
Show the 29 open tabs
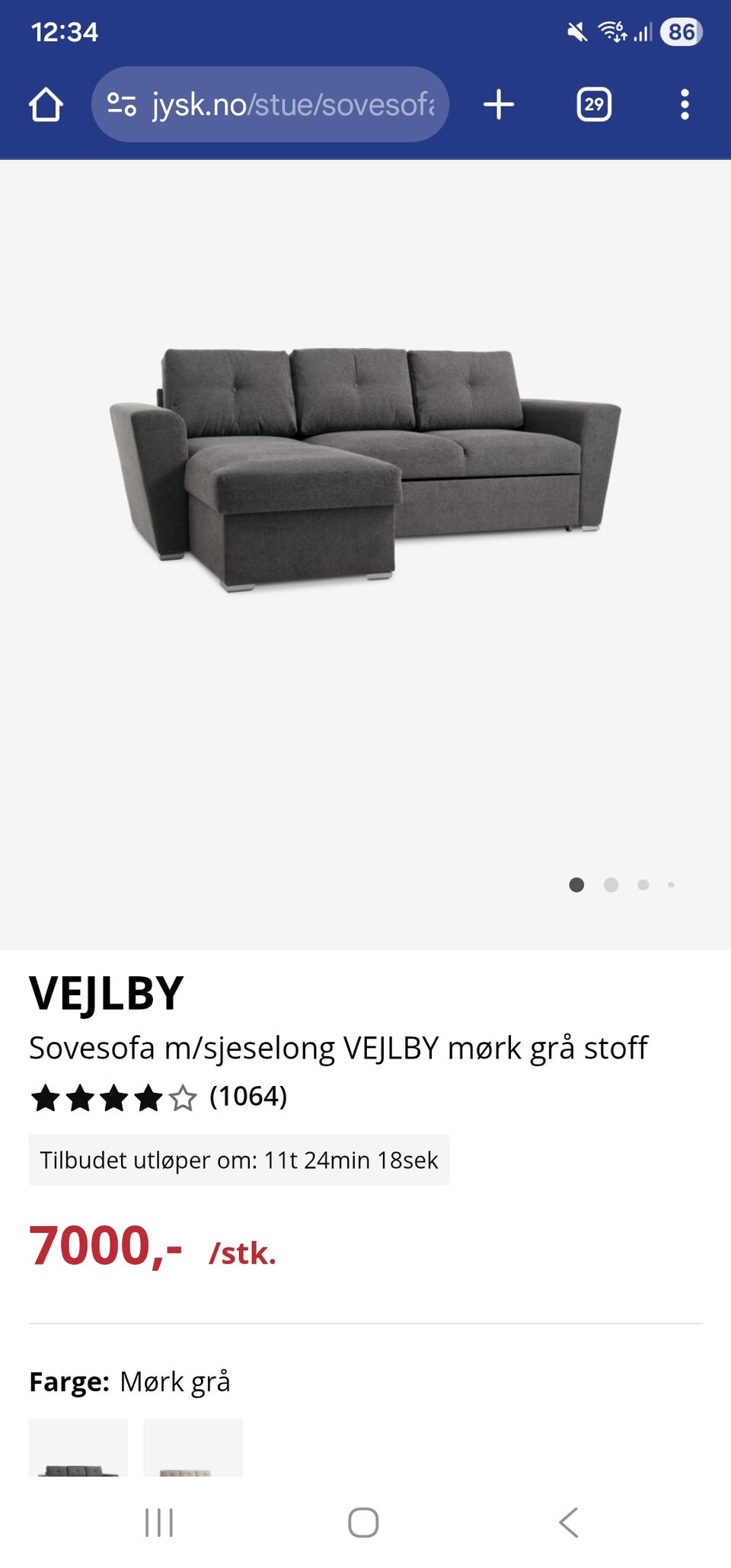pyautogui.click(x=594, y=104)
